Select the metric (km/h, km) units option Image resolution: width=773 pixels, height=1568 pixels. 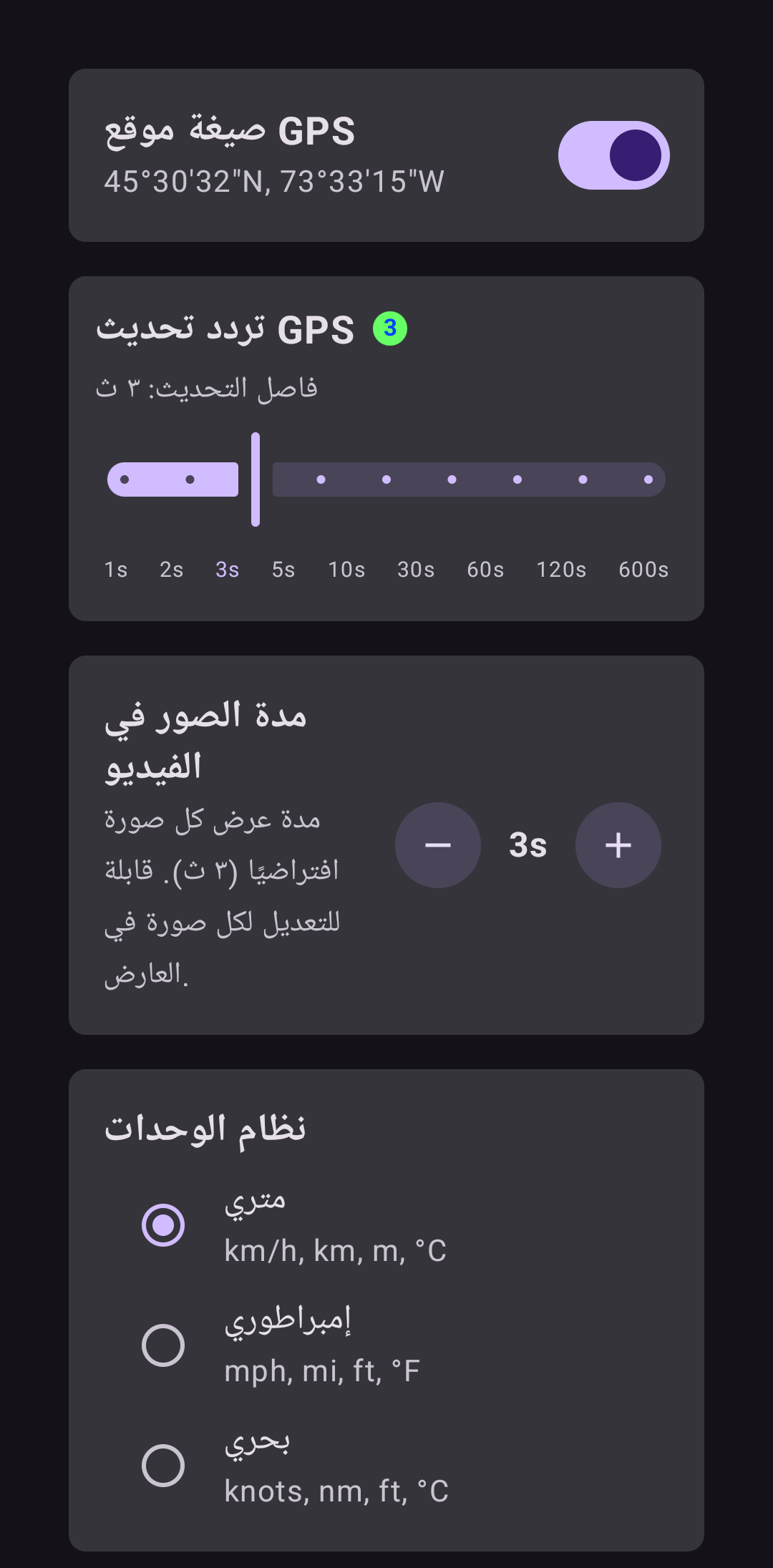click(x=386, y=1225)
